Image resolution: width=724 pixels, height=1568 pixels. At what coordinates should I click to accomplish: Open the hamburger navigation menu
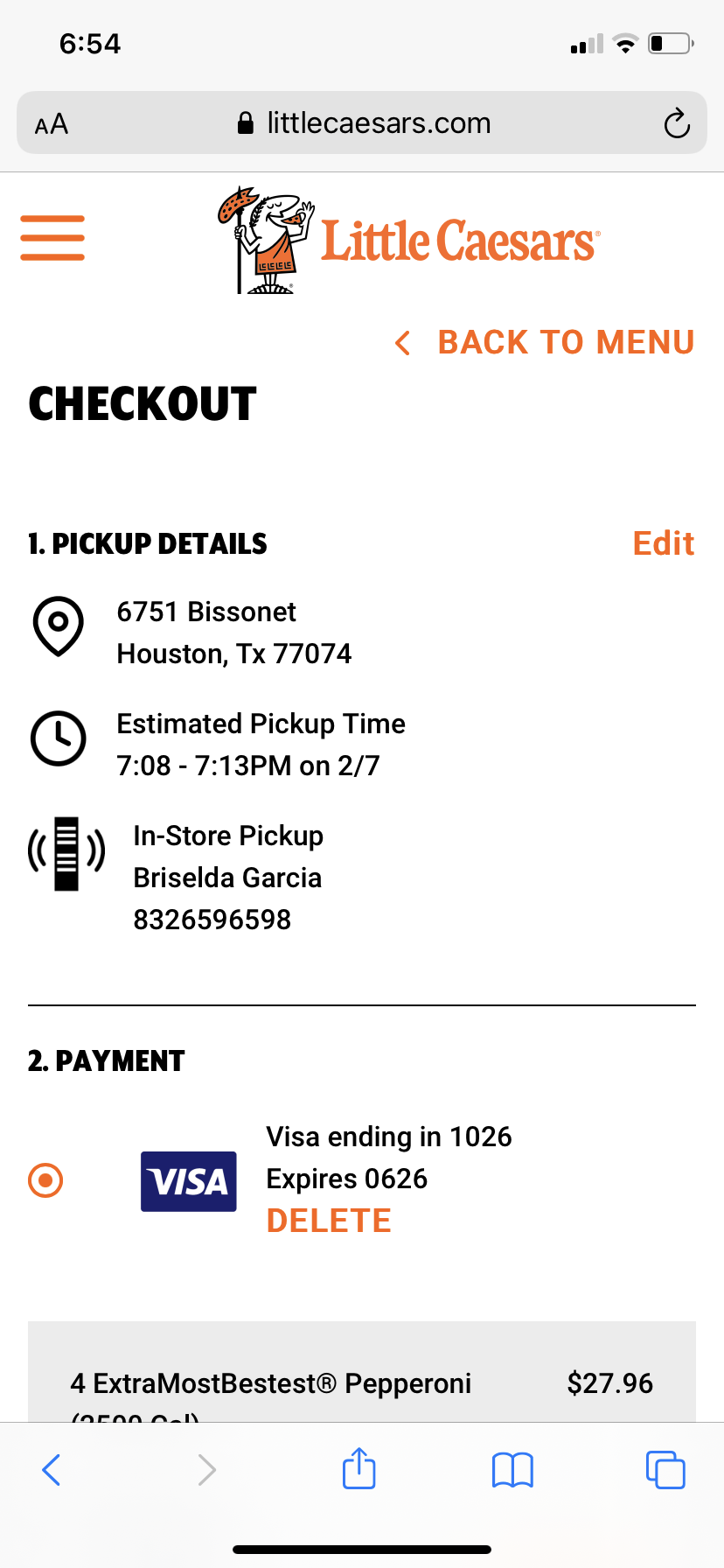point(52,238)
